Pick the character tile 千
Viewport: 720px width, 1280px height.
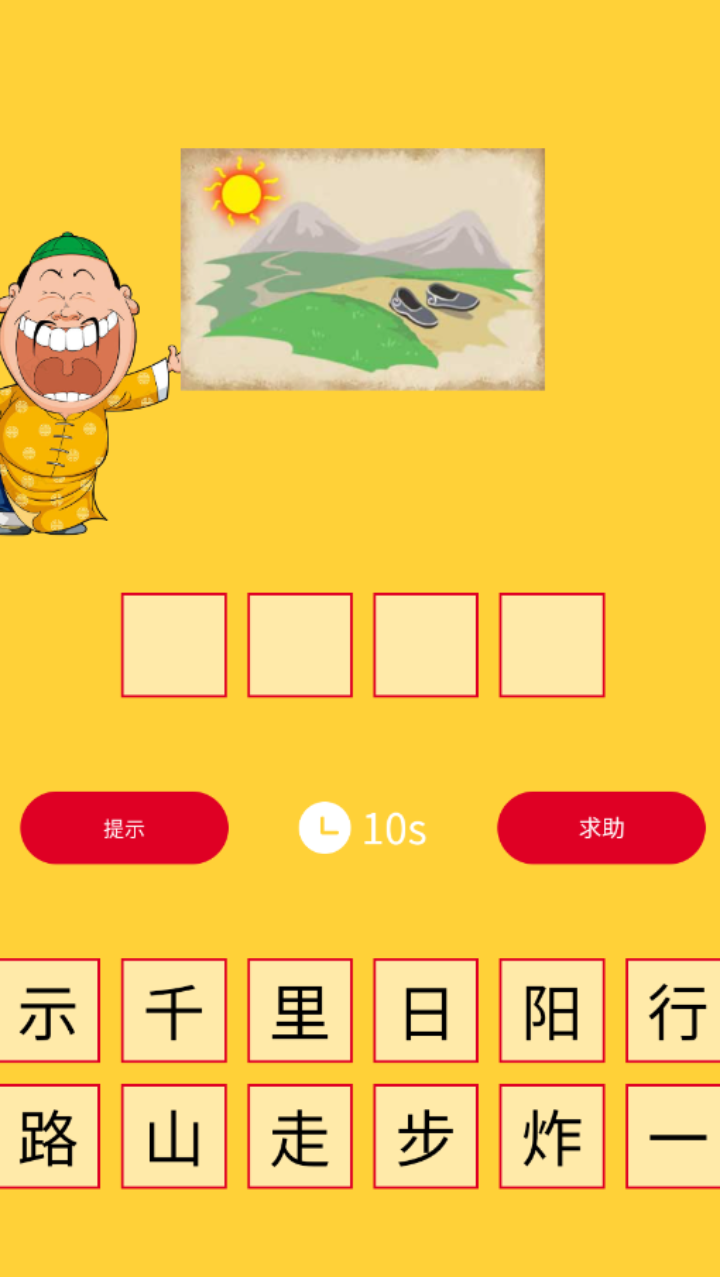[x=174, y=1011]
